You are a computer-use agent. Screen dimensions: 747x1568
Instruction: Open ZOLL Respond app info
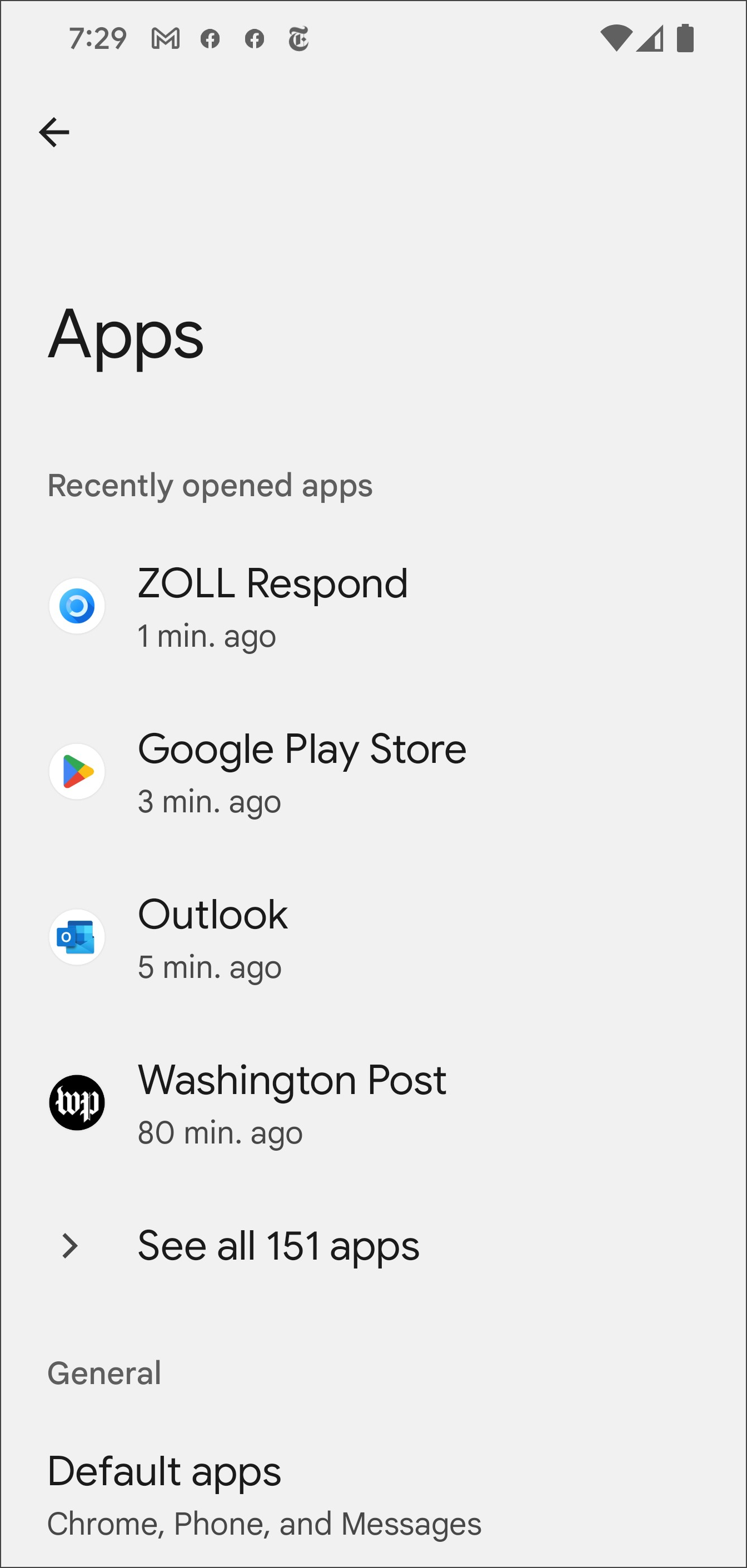pos(272,606)
